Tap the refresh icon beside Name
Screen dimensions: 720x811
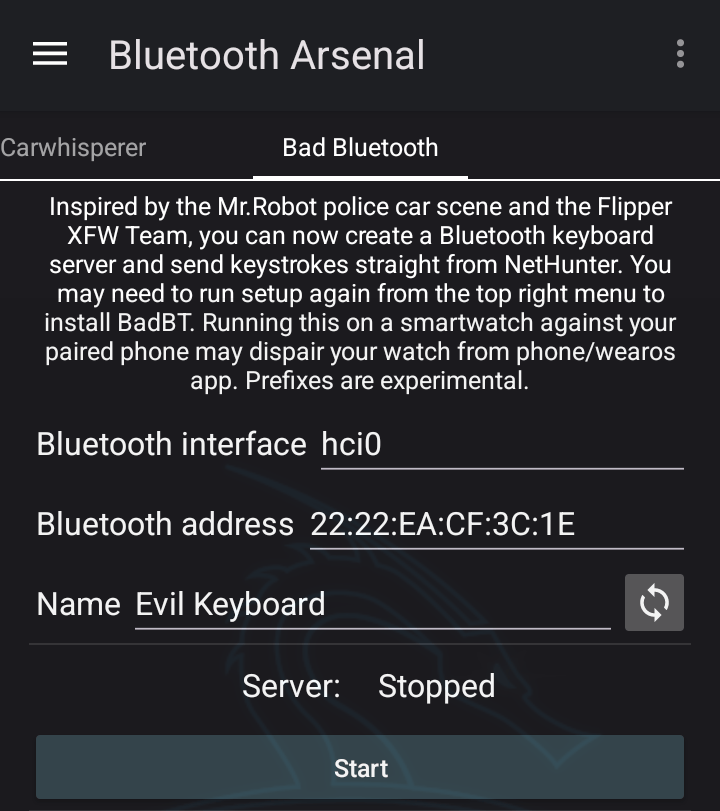pos(654,603)
